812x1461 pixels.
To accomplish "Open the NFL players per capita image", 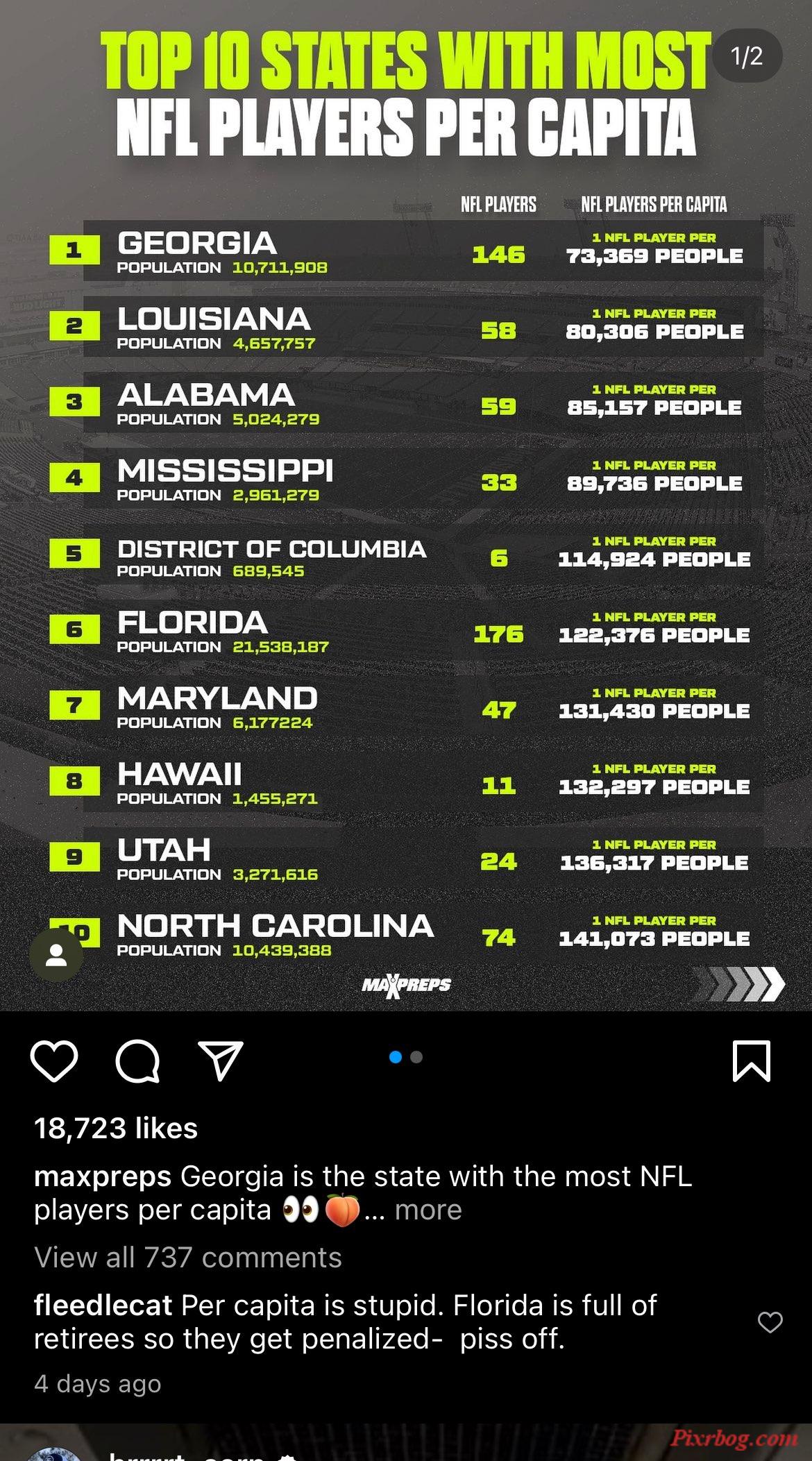I will (x=406, y=555).
